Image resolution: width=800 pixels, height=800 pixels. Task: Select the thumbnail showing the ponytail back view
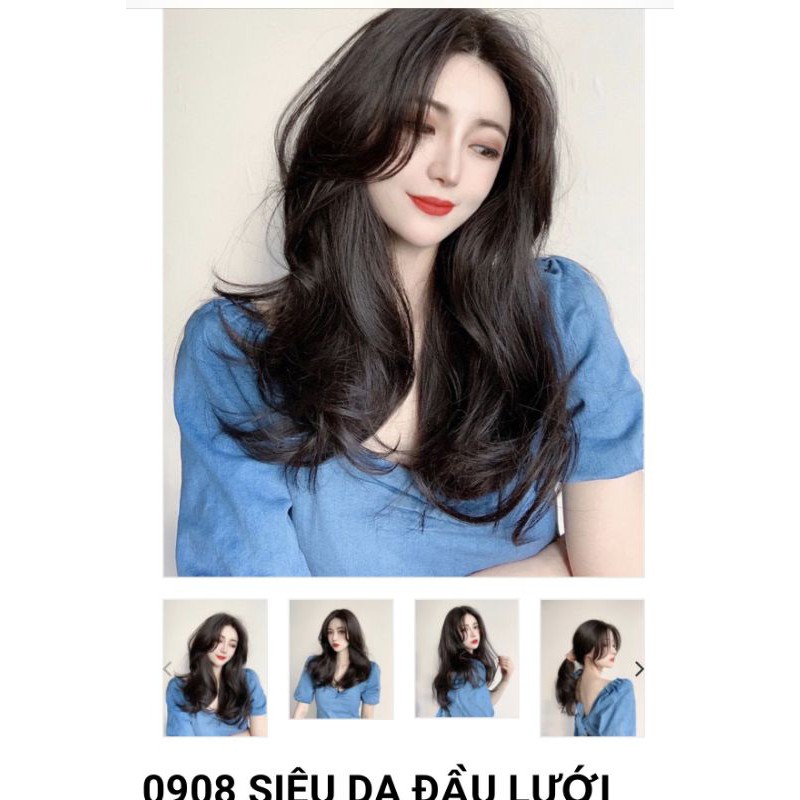(592, 667)
